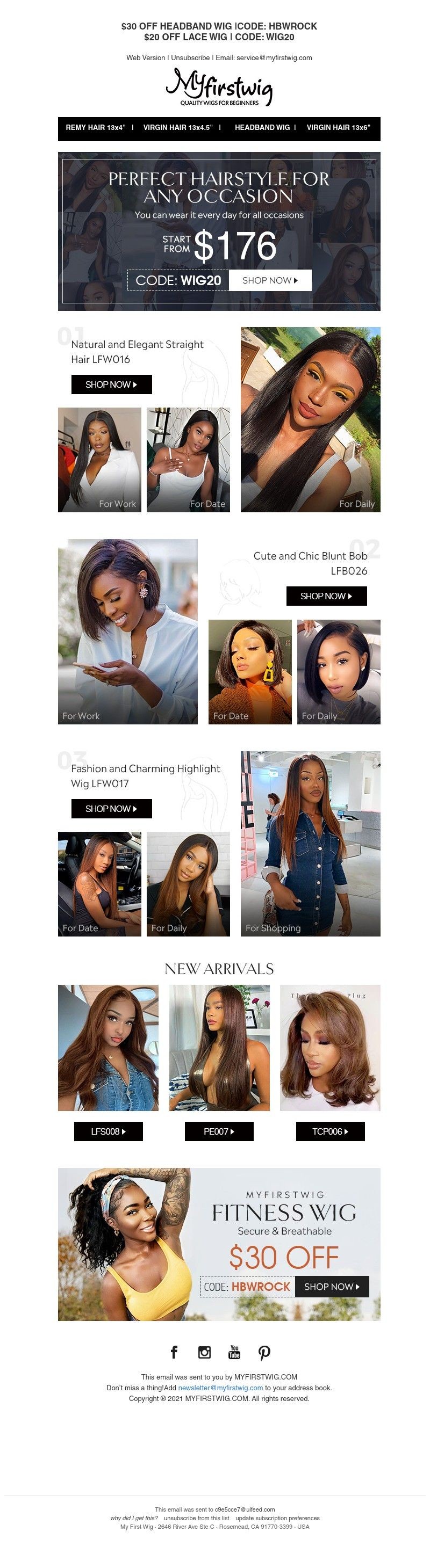Open new arrival PE007

tap(219, 1131)
